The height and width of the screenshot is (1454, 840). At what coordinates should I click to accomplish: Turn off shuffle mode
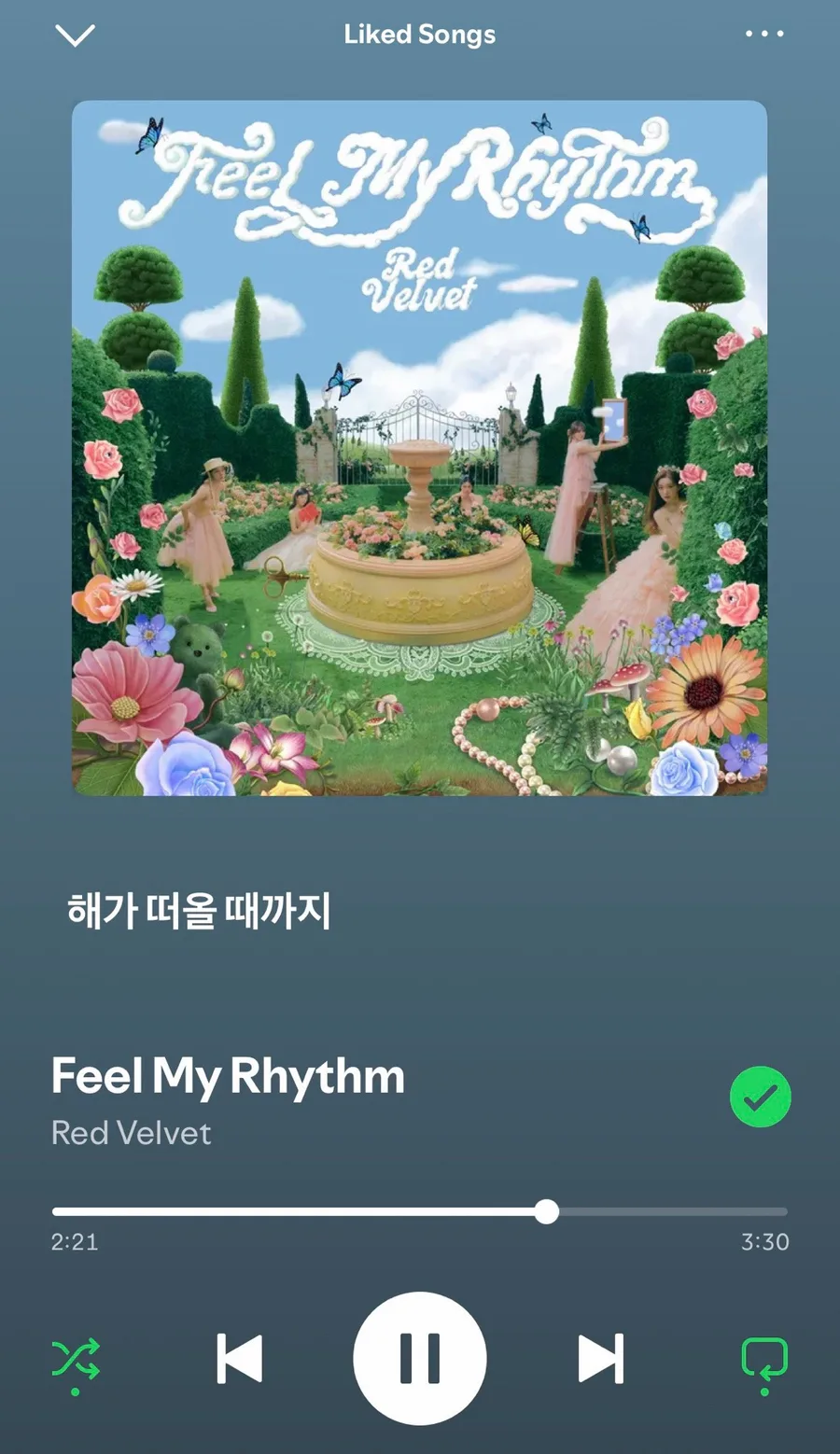pos(76,1360)
